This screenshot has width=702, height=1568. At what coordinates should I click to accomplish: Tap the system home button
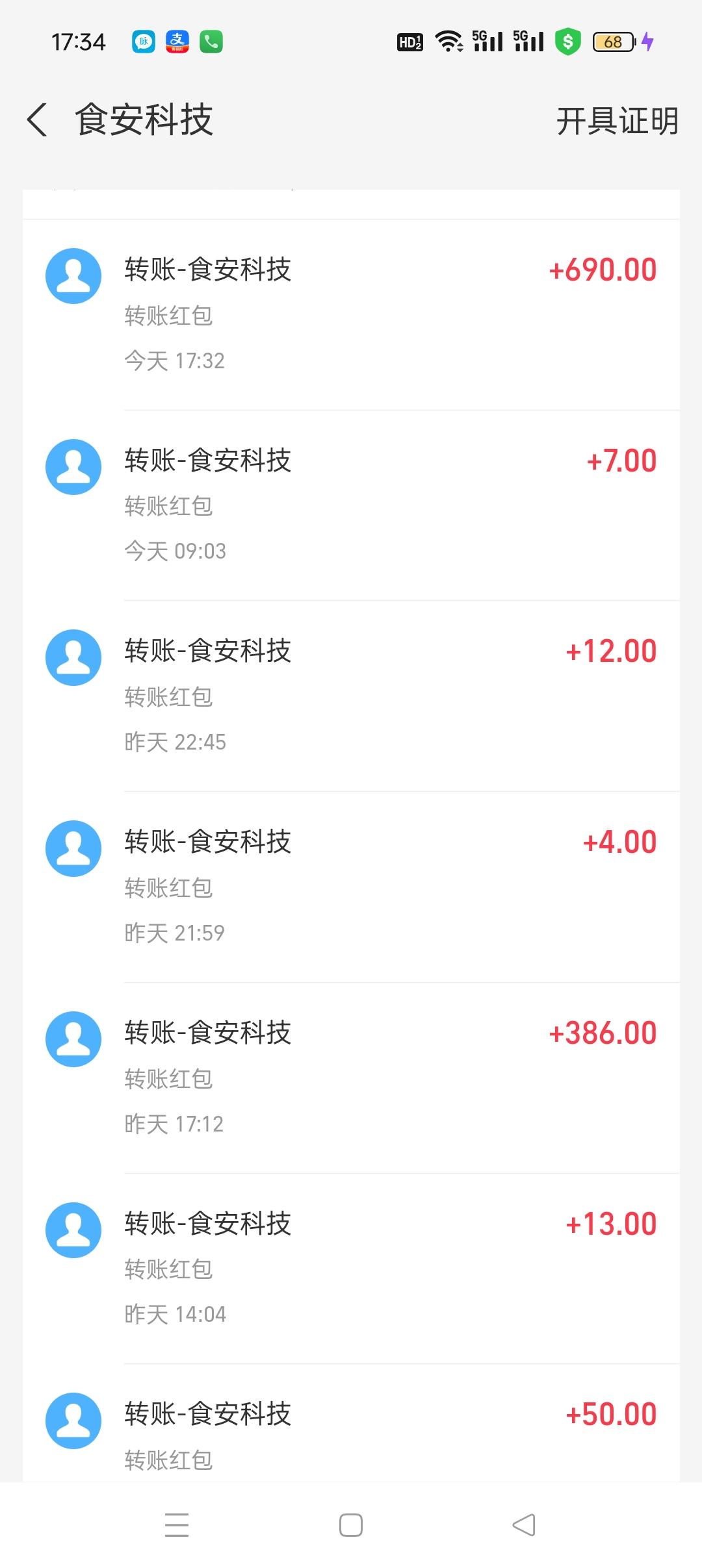click(351, 1524)
